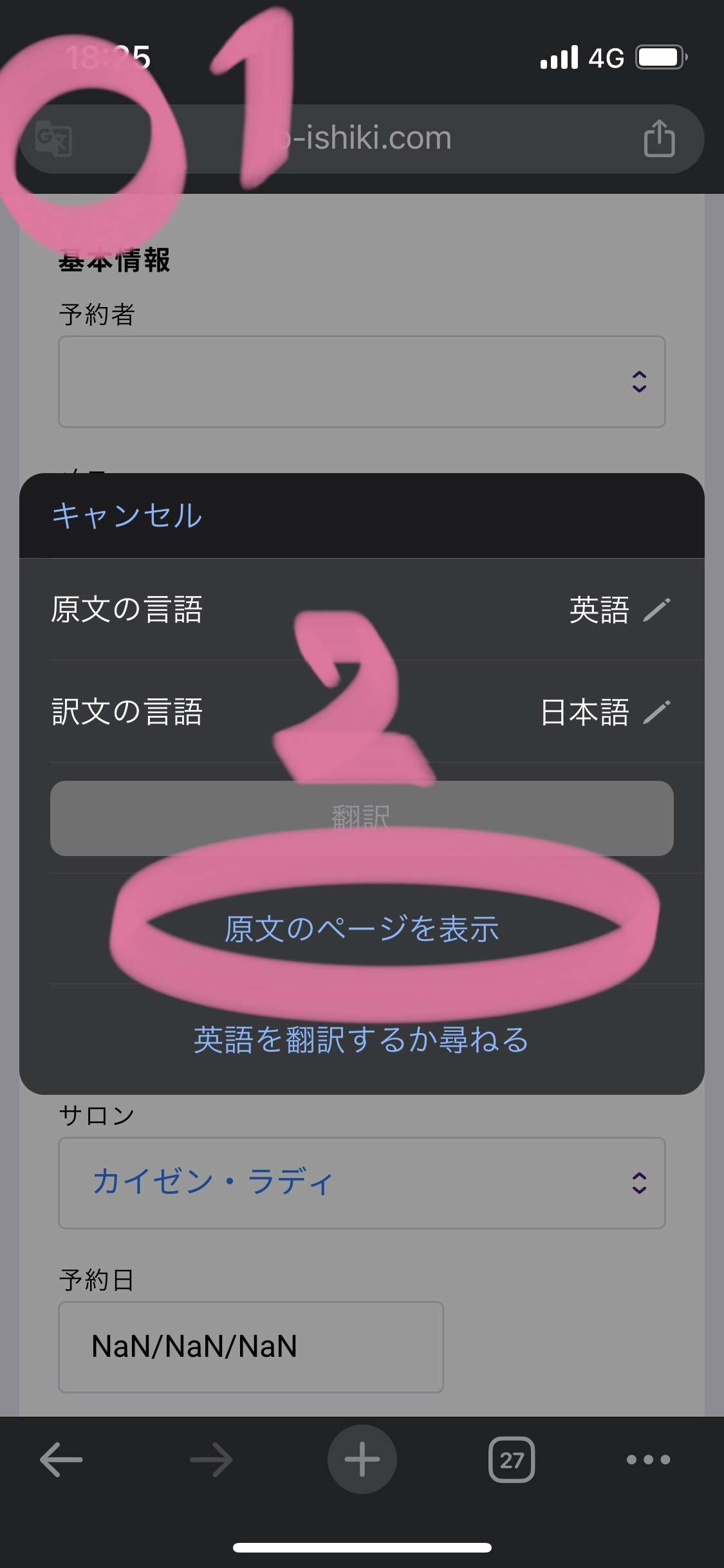Tap the 翻訳 translate button

(x=362, y=818)
